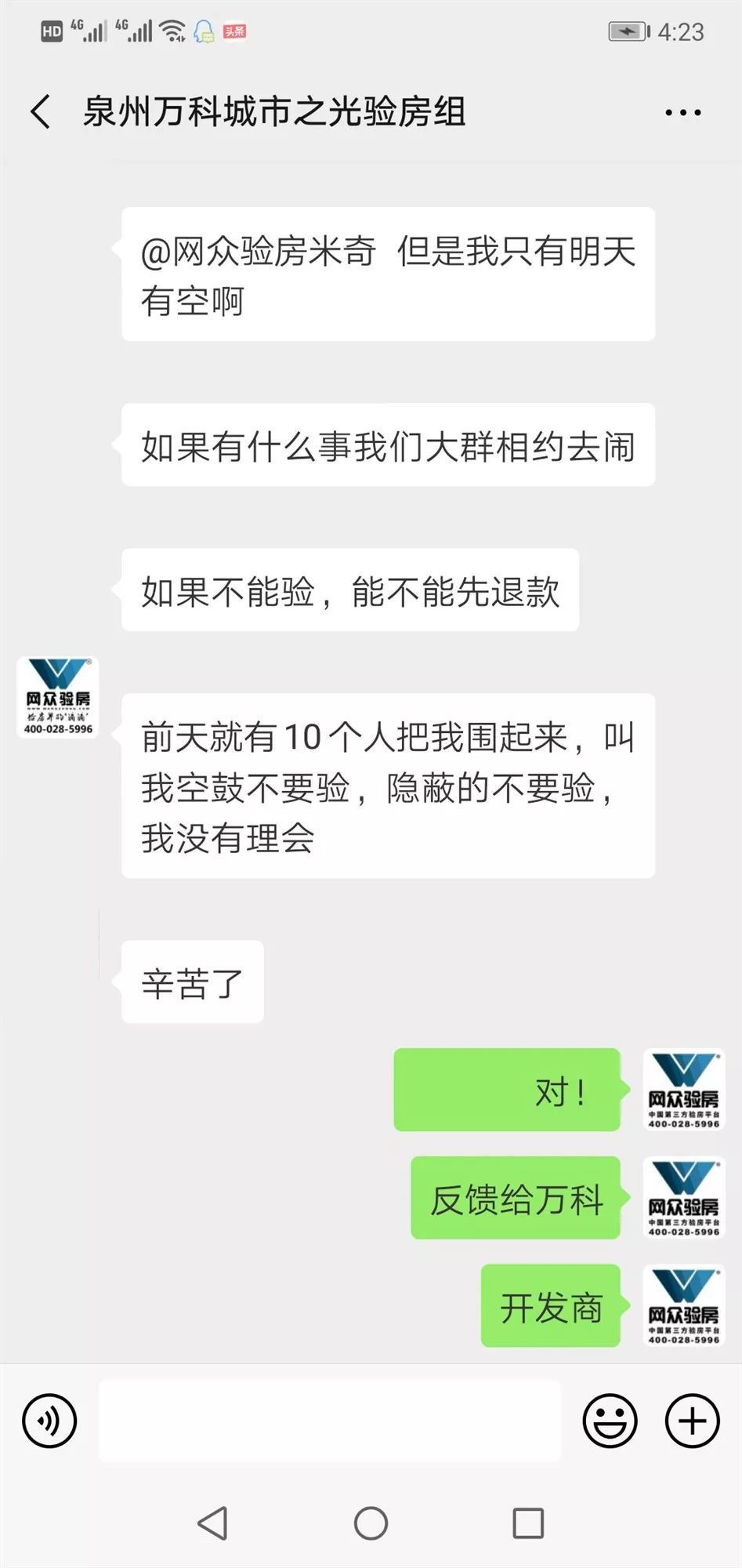The image size is (742, 1568).
Task: Go back from the group chat
Action: pos(41,111)
